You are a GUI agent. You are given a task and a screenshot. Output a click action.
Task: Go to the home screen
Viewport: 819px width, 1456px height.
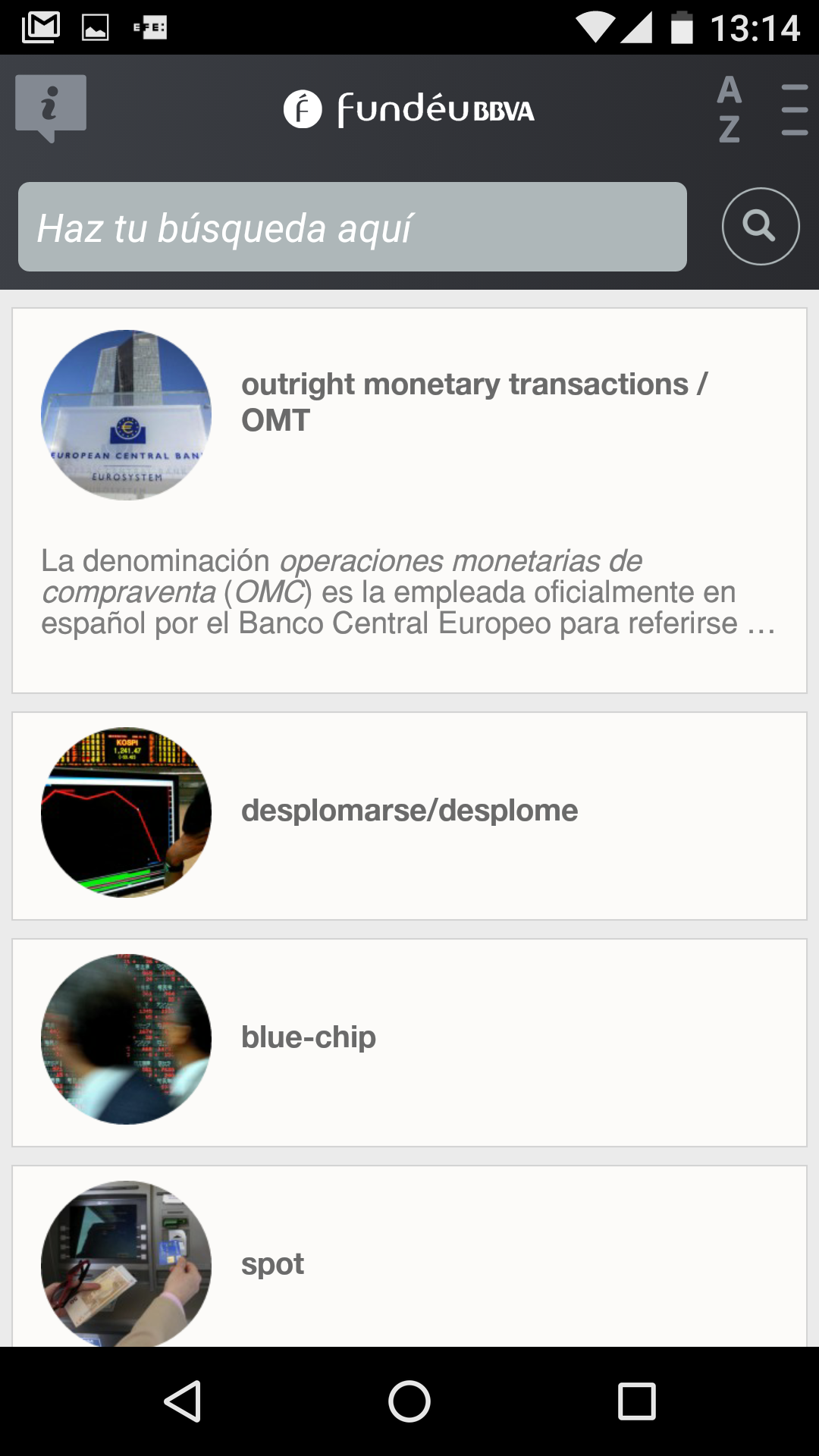click(x=409, y=1401)
